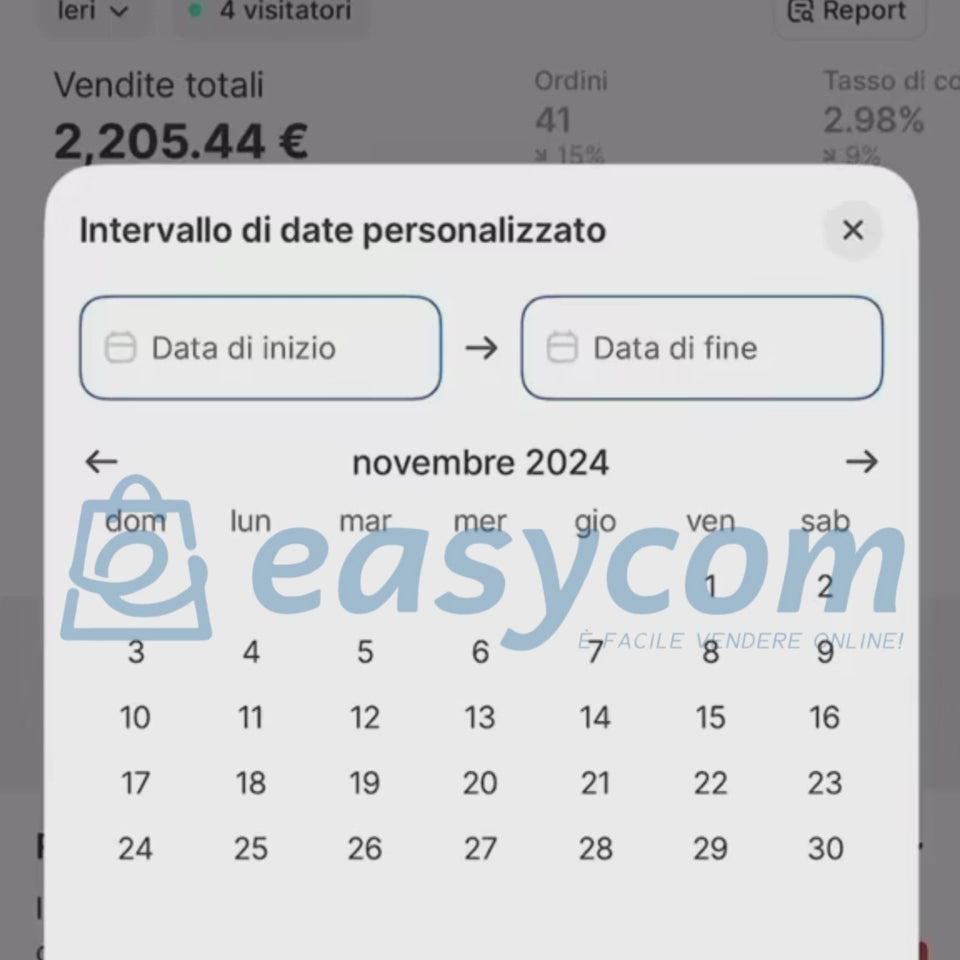Select November 1 on the calendar

(x=710, y=587)
